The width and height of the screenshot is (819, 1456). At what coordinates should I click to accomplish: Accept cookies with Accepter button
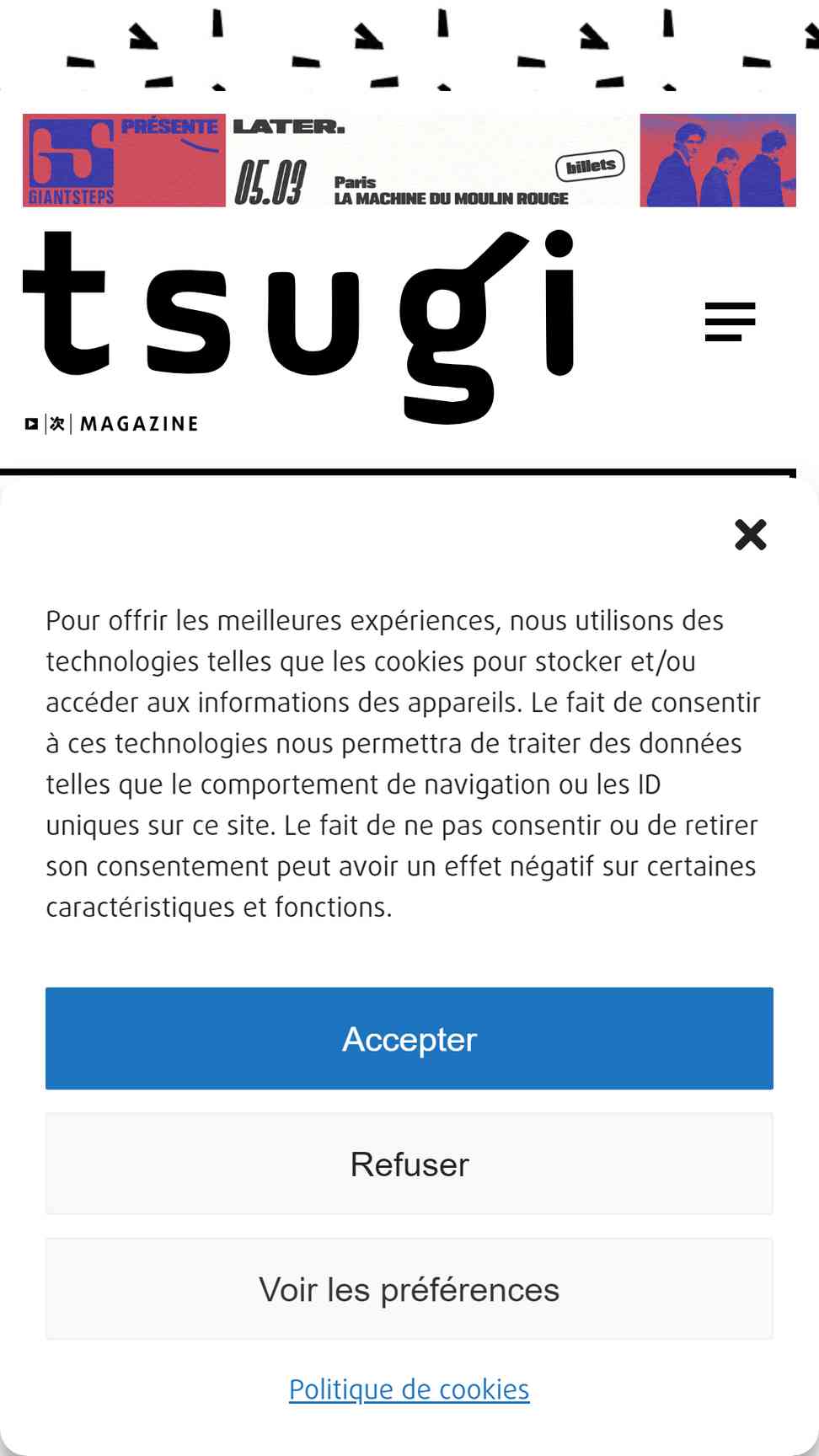409,1038
